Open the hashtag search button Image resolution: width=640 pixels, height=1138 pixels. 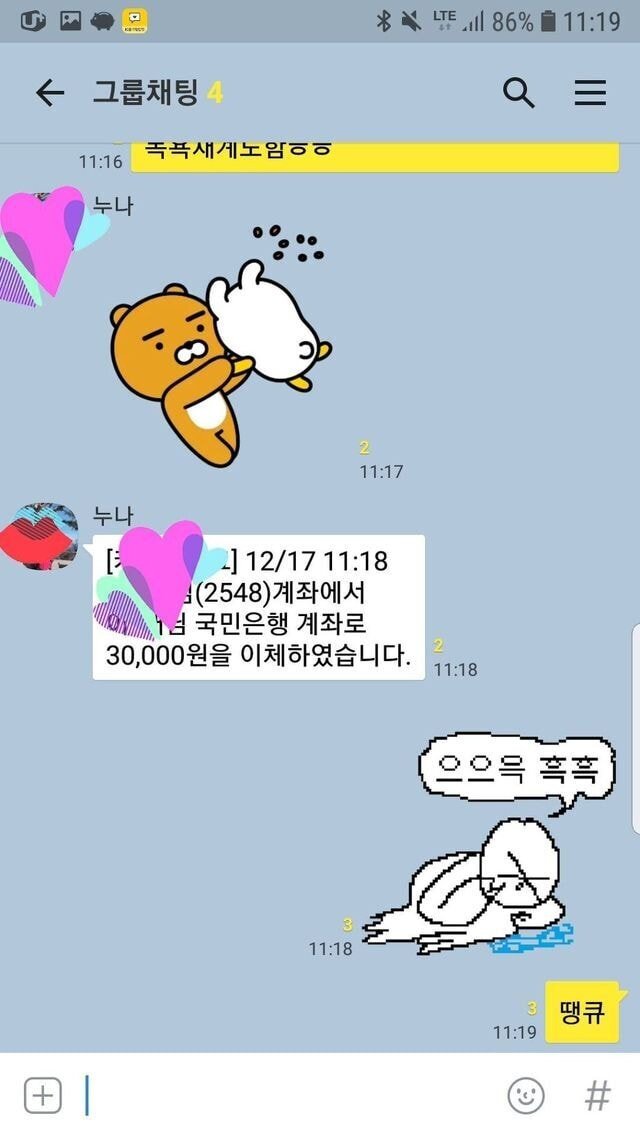(597, 1096)
